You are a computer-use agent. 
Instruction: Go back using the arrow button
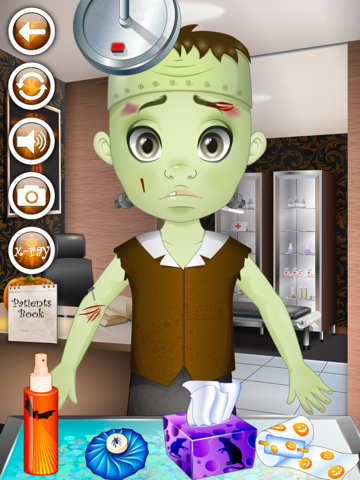pyautogui.click(x=32, y=31)
